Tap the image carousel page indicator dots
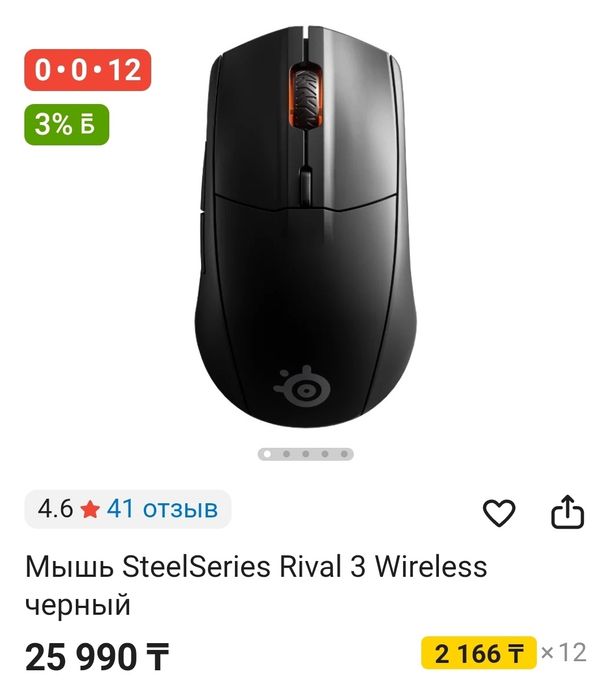 click(306, 454)
